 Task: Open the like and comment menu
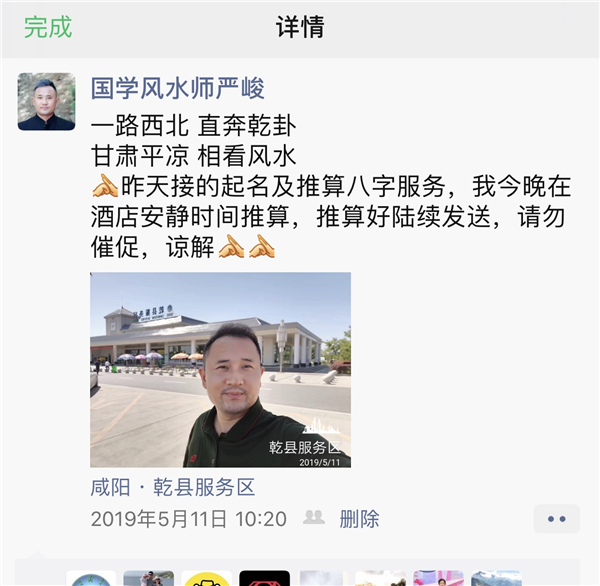coord(555,519)
